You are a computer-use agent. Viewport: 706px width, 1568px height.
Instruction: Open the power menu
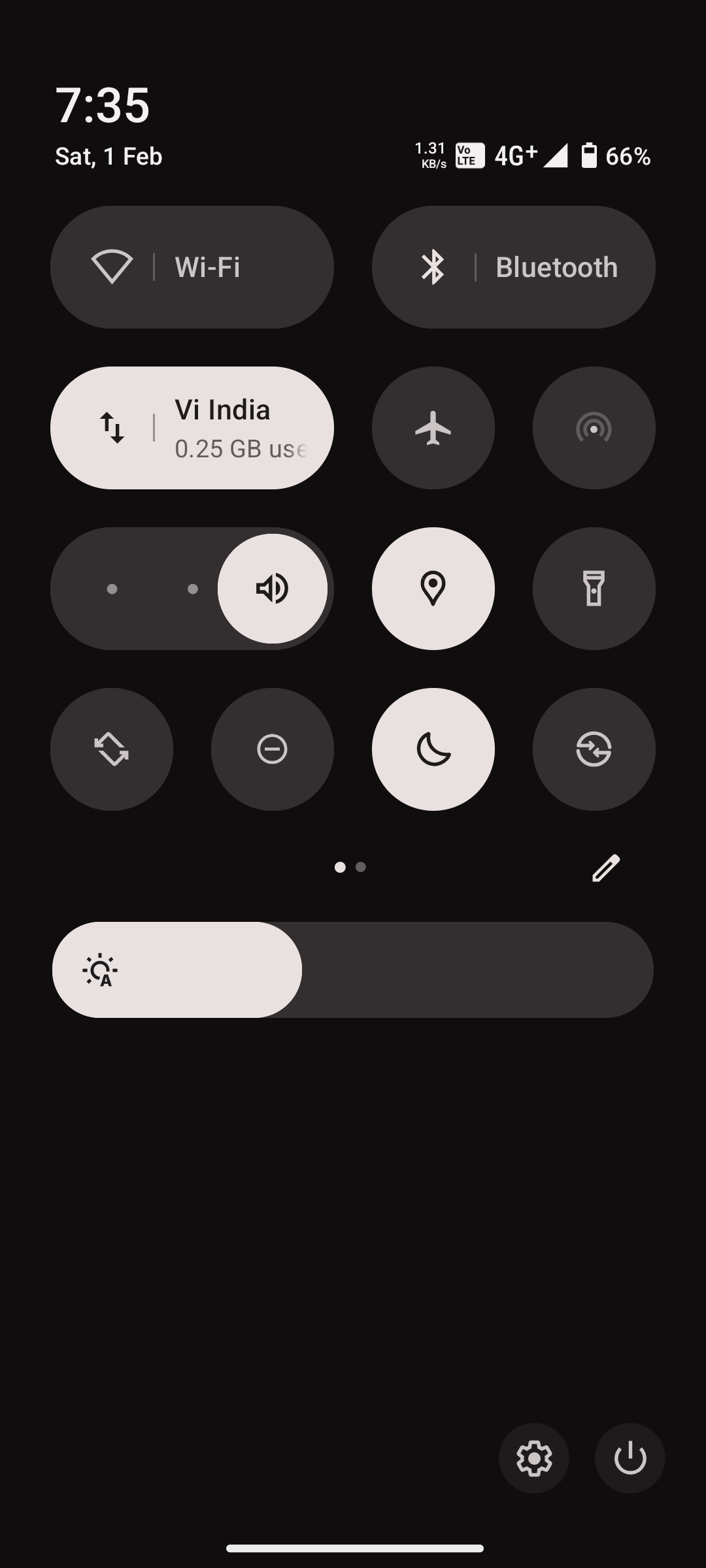[630, 1458]
